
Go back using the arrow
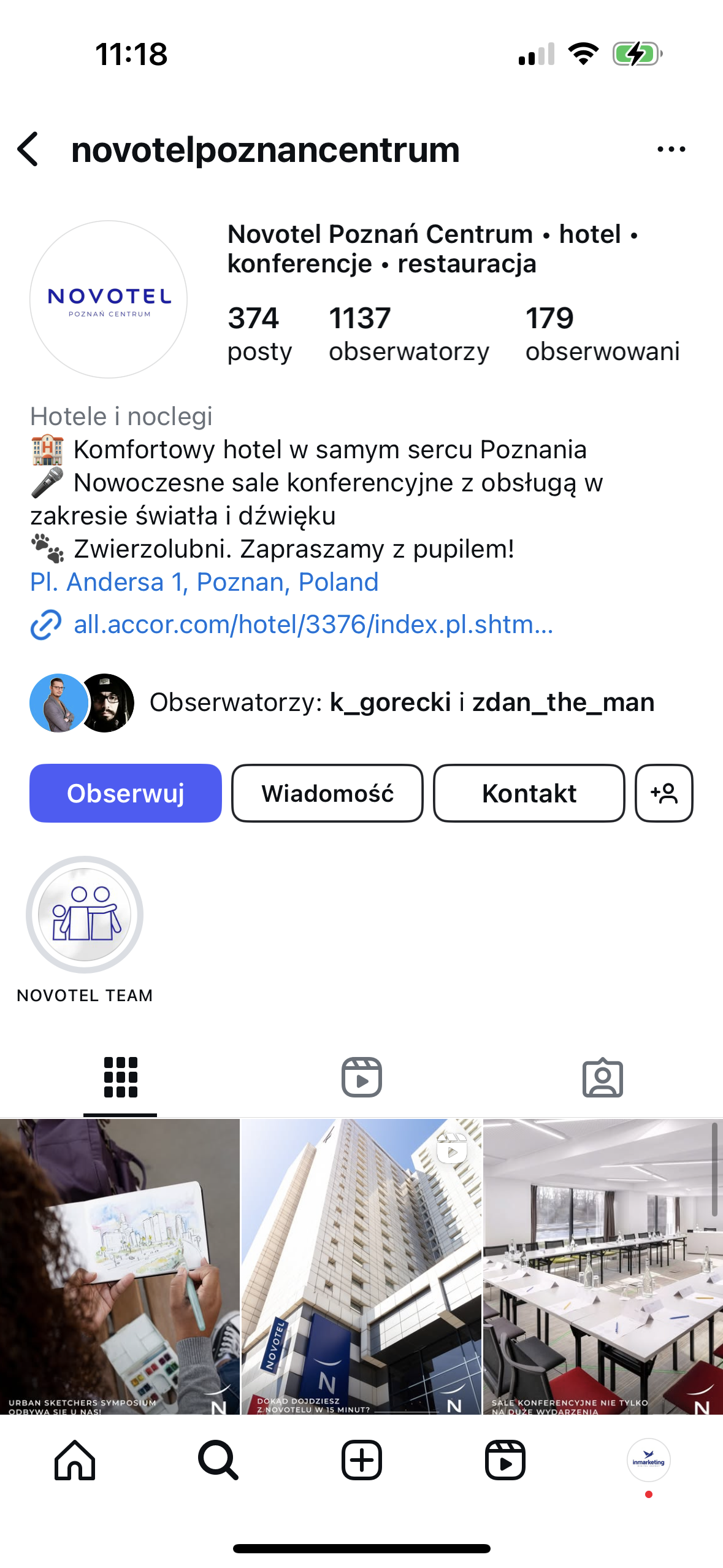28,149
